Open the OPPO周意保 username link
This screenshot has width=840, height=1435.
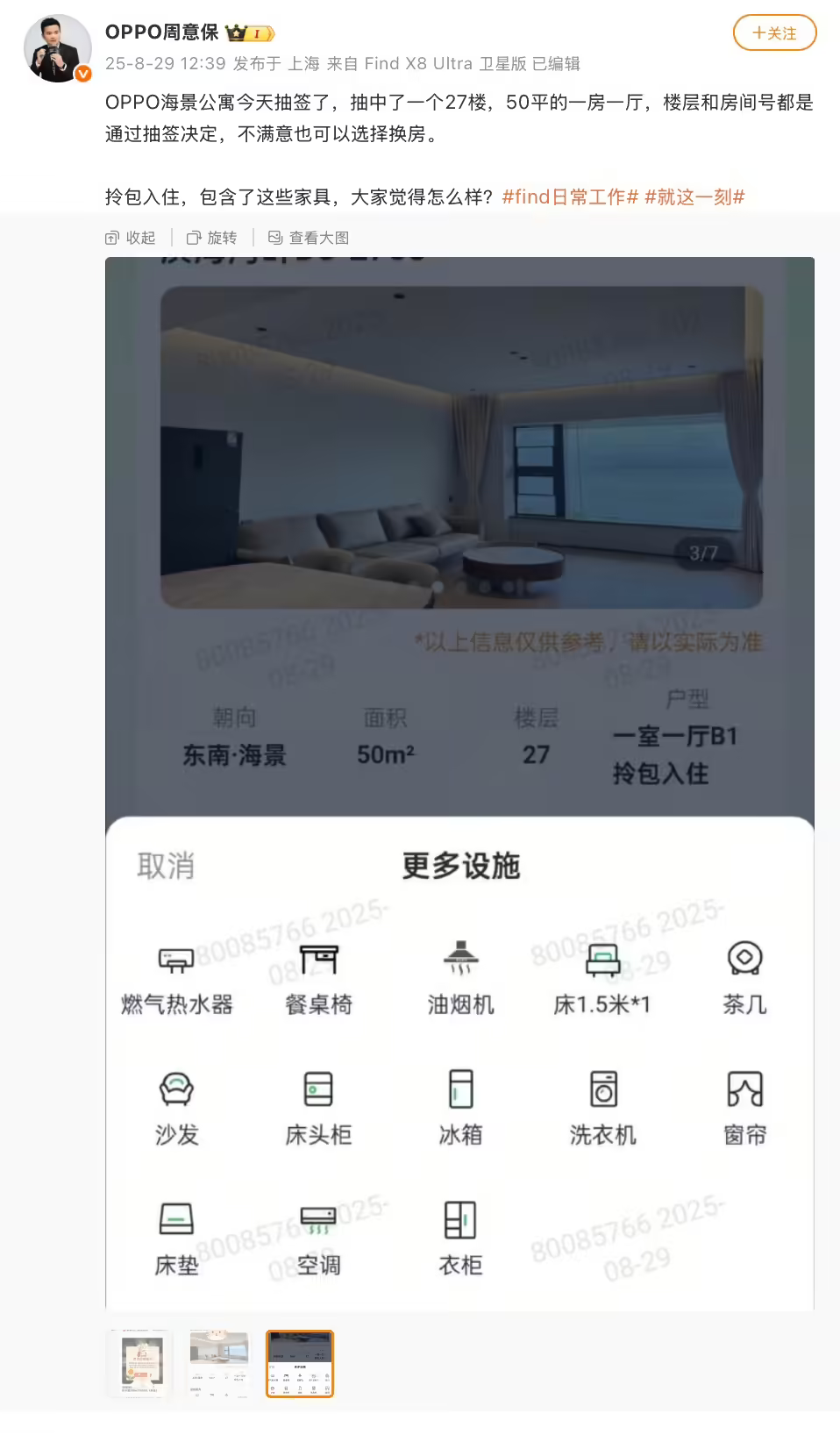click(161, 32)
